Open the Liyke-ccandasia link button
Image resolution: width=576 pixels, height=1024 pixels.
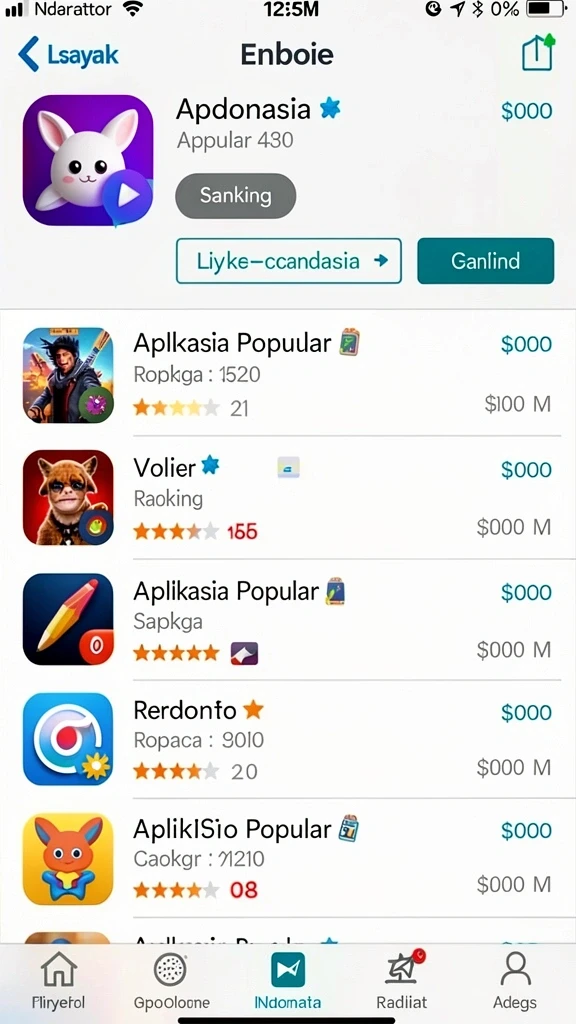click(x=289, y=261)
